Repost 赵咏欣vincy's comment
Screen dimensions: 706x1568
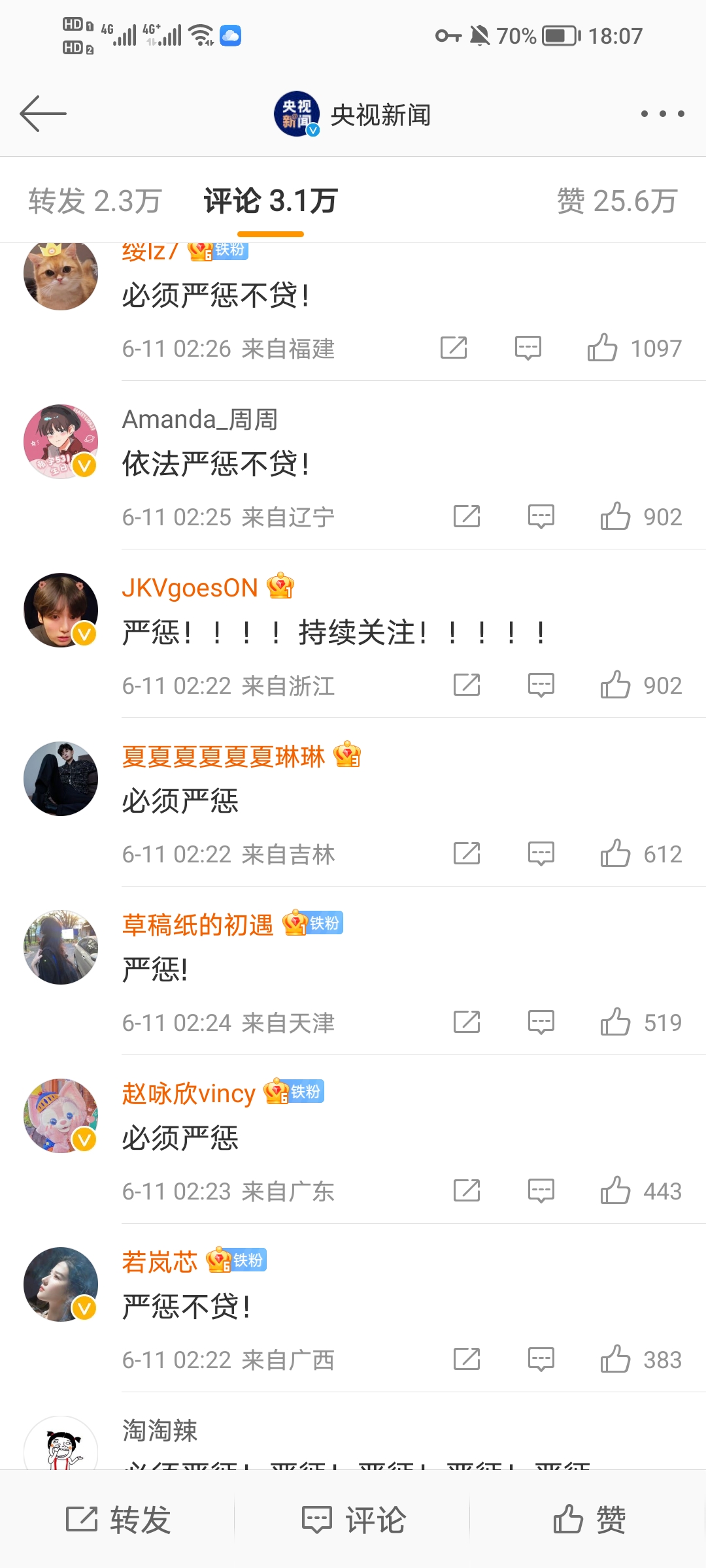click(467, 1191)
